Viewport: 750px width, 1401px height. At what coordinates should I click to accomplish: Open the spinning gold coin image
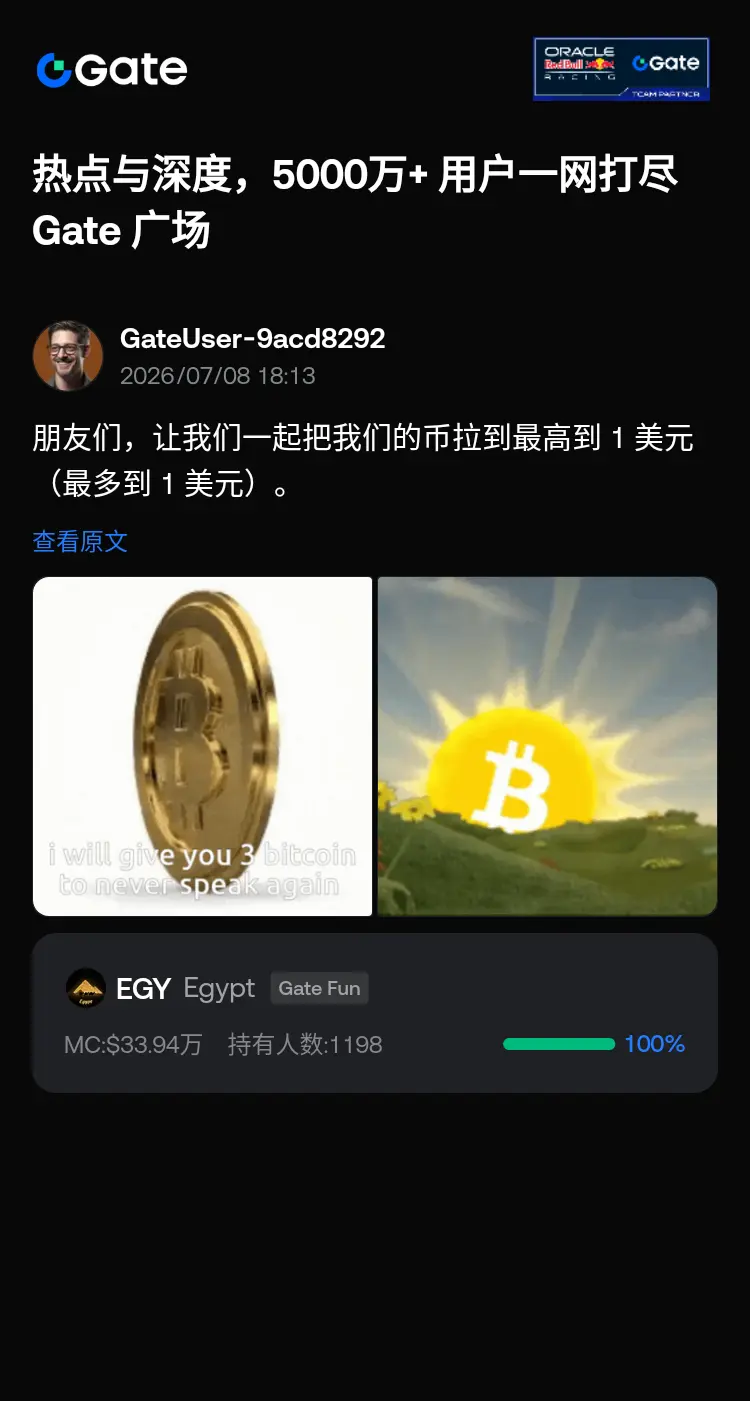click(203, 746)
